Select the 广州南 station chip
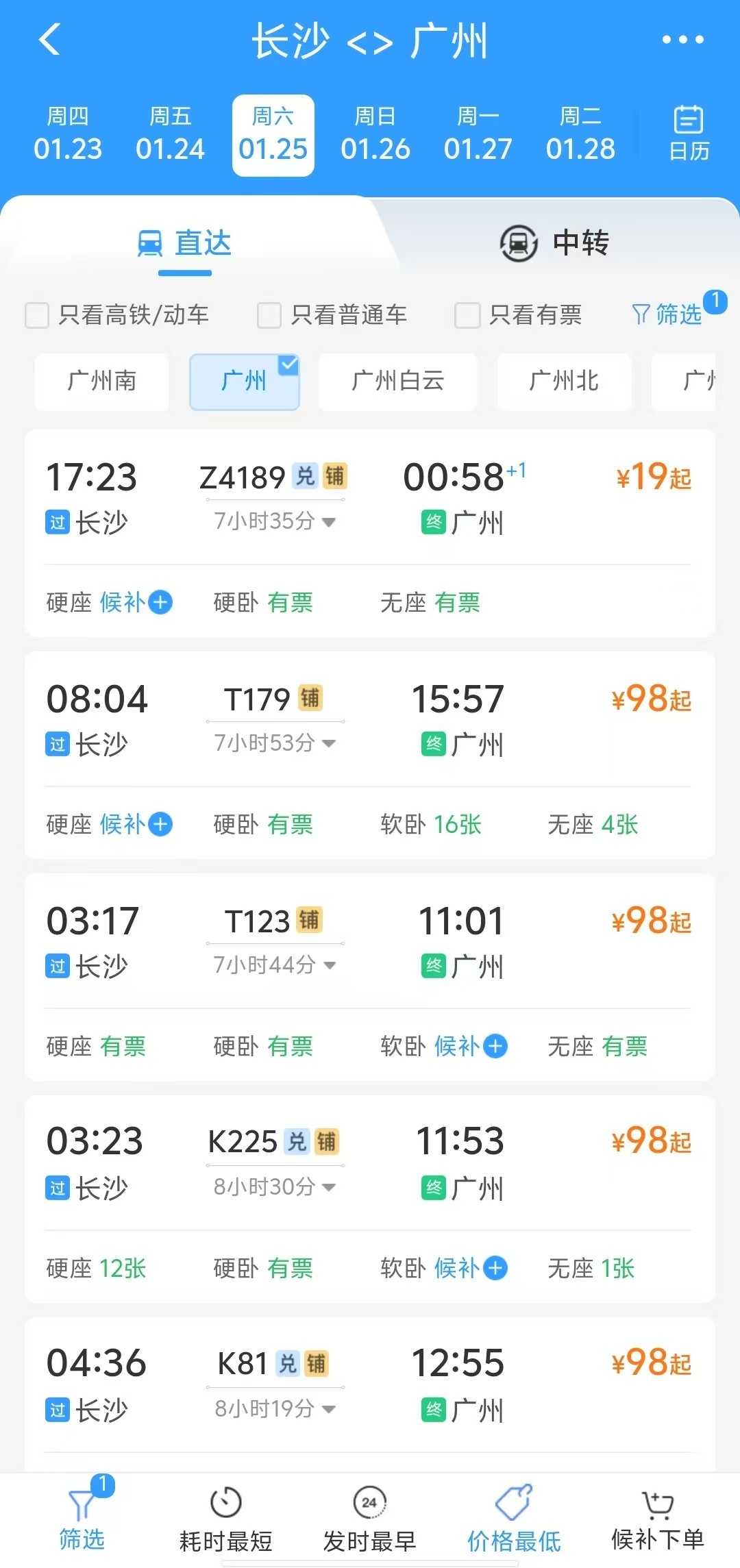 coord(102,382)
